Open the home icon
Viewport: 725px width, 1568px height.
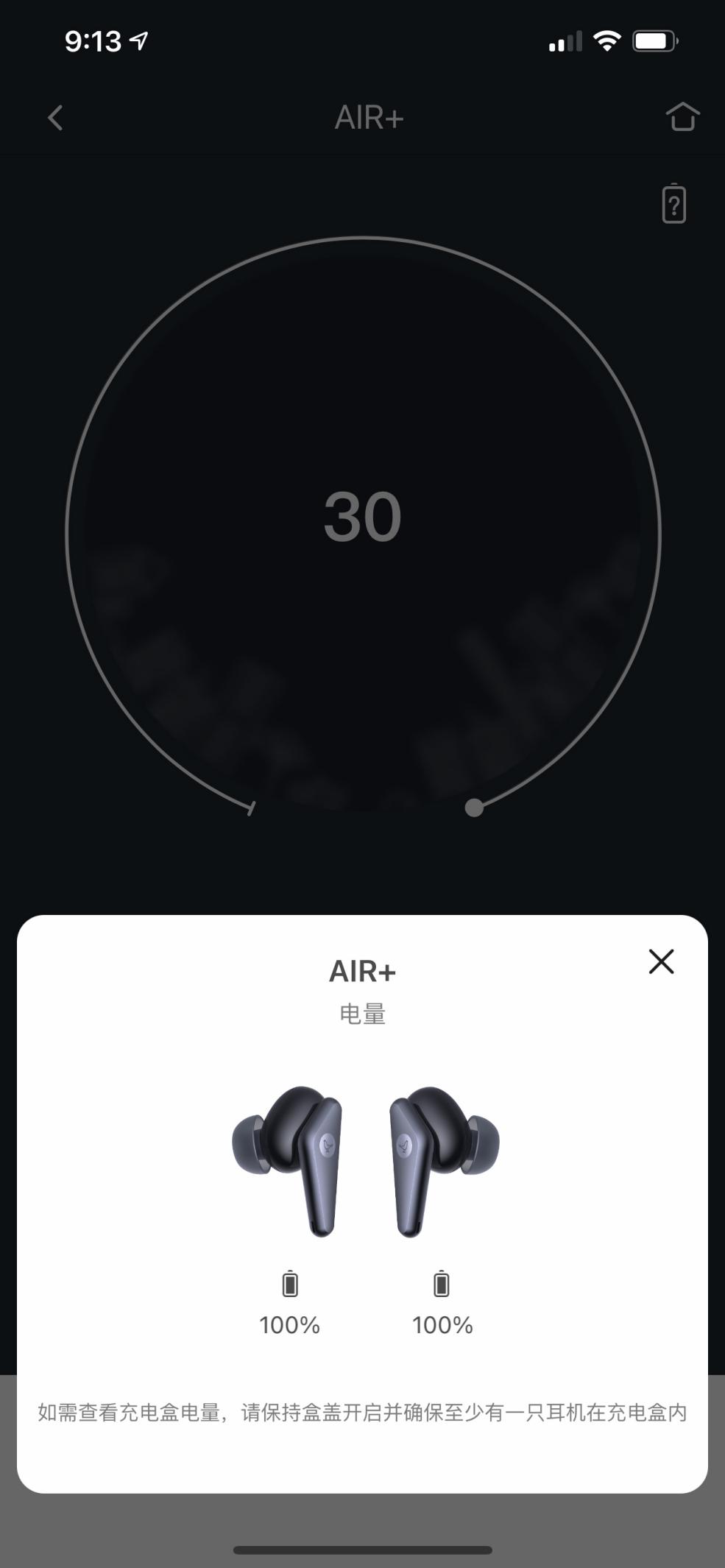pyautogui.click(x=682, y=117)
